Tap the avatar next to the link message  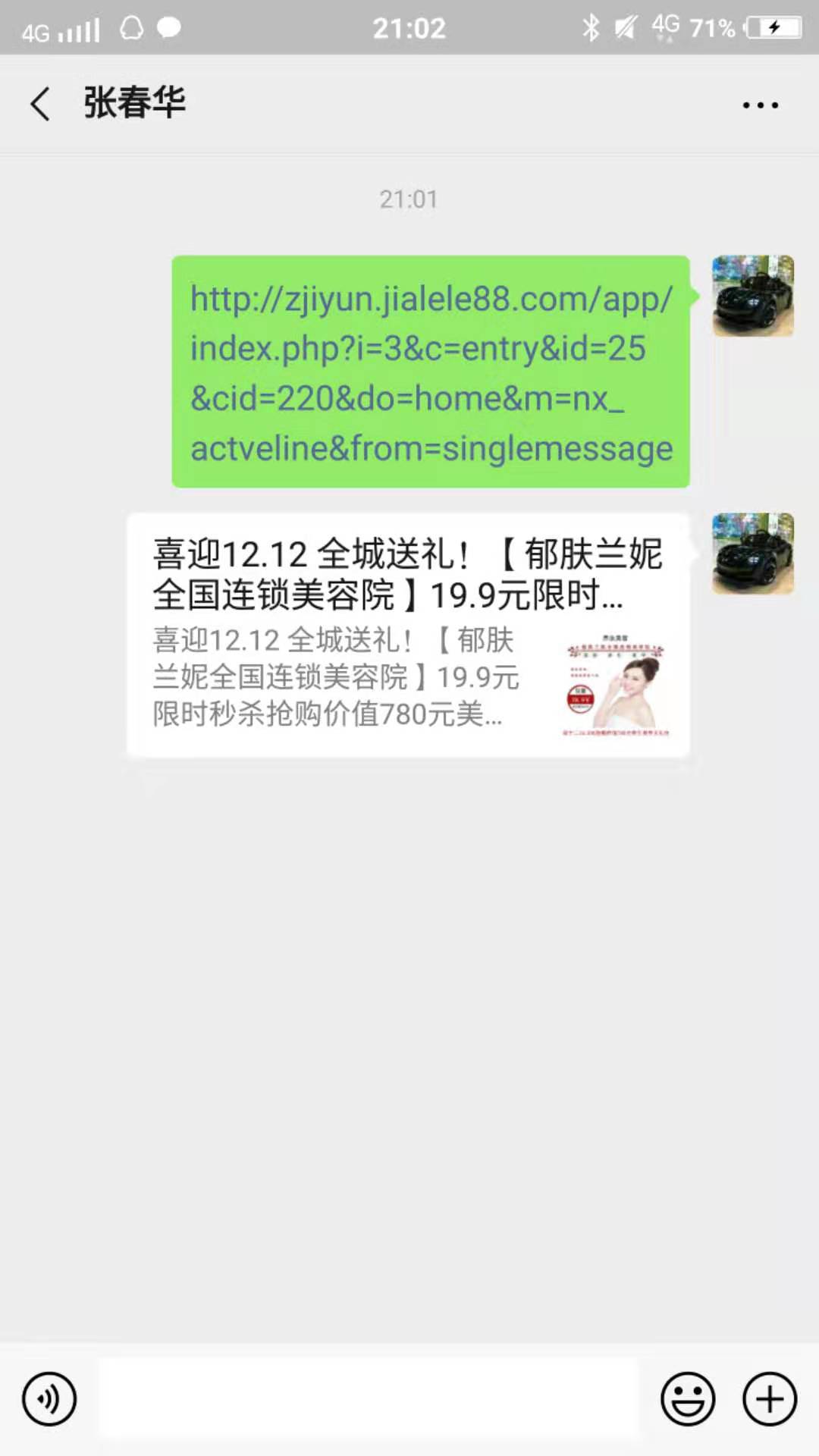(x=752, y=297)
